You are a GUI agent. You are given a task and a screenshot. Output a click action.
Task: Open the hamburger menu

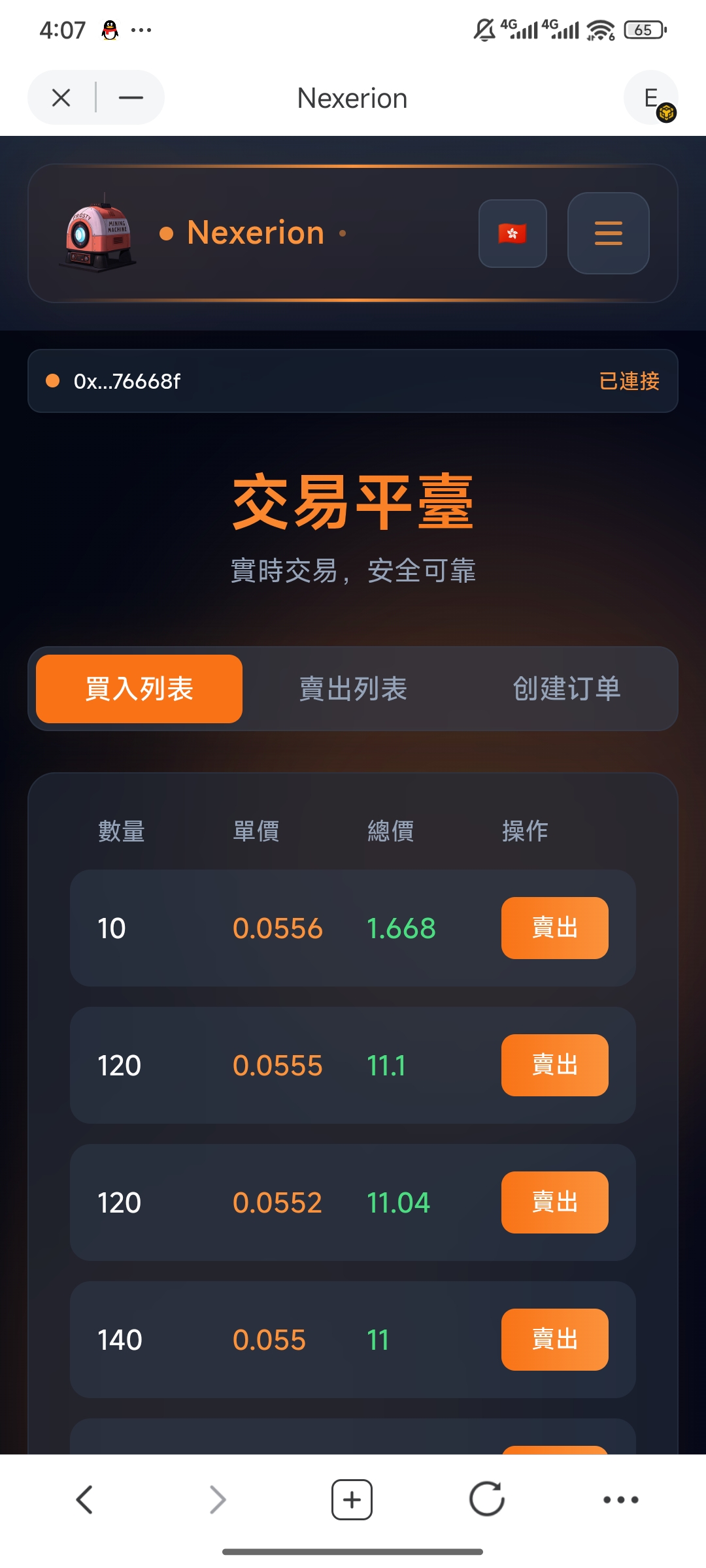(x=608, y=233)
